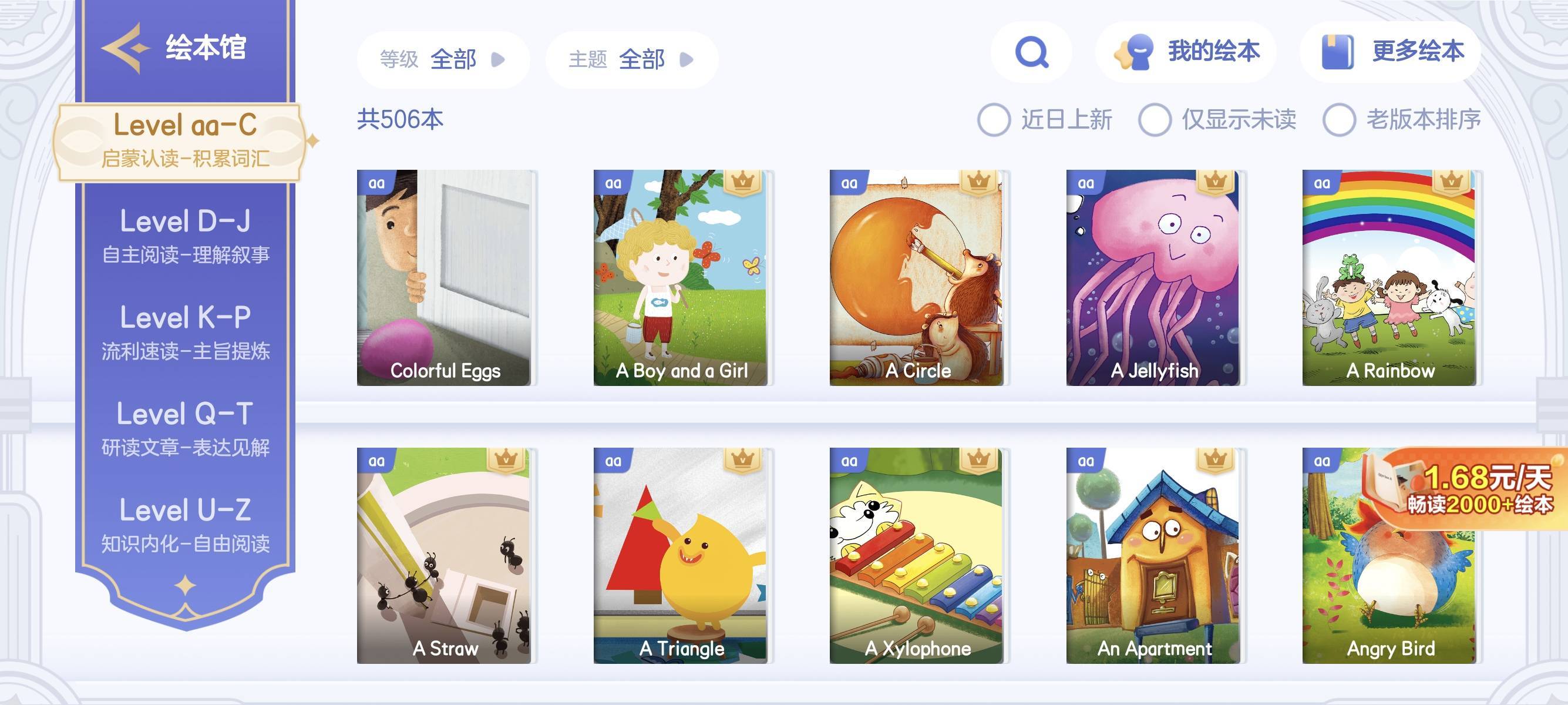1568x705 pixels.
Task: Tap the 1.68元/天 promotion banner
Action: (x=1473, y=488)
